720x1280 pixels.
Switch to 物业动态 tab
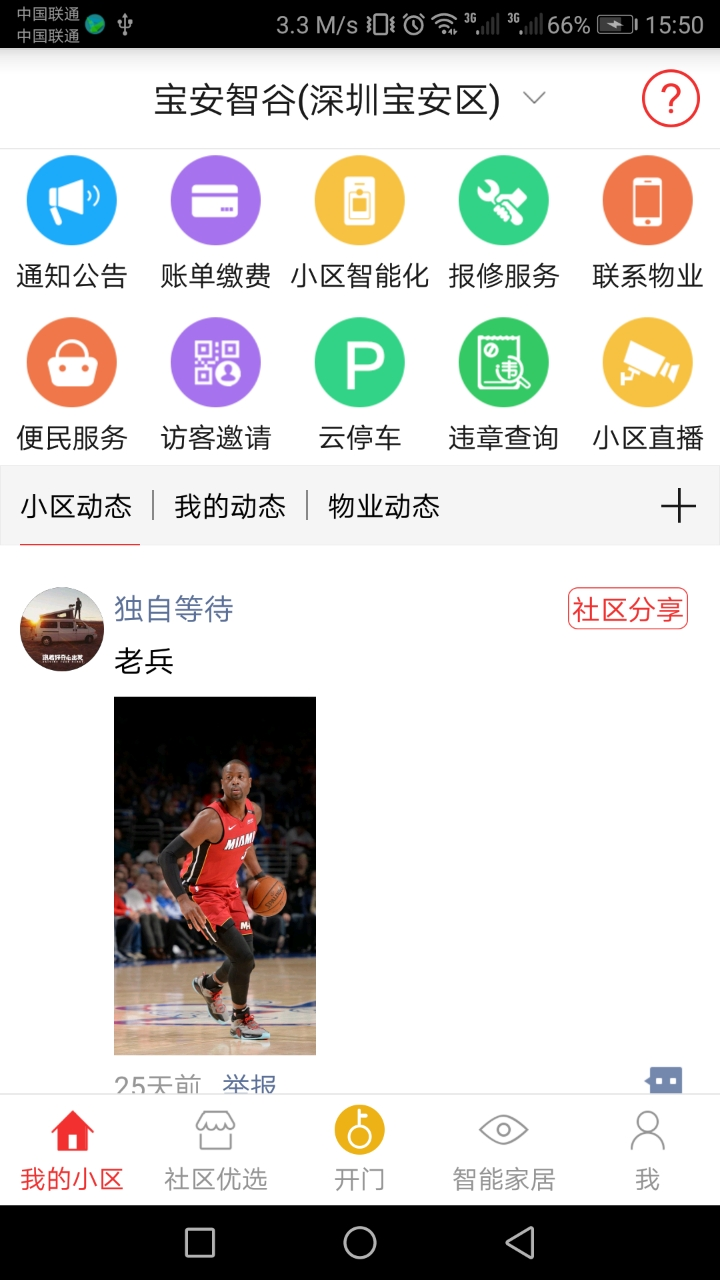tap(384, 507)
